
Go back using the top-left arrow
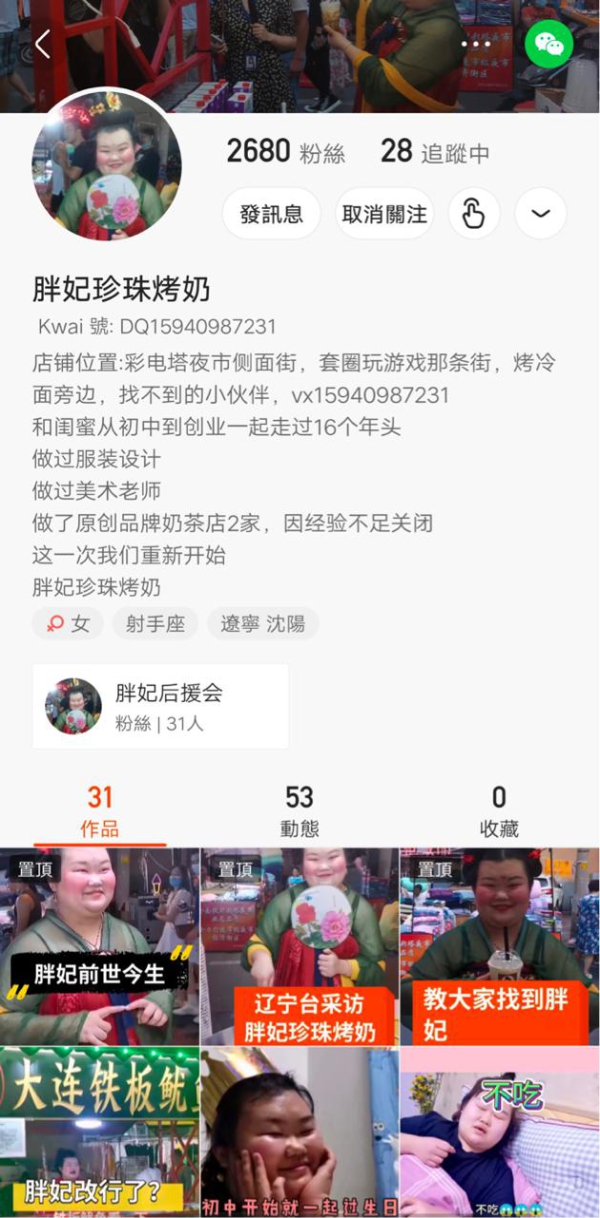tap(42, 44)
